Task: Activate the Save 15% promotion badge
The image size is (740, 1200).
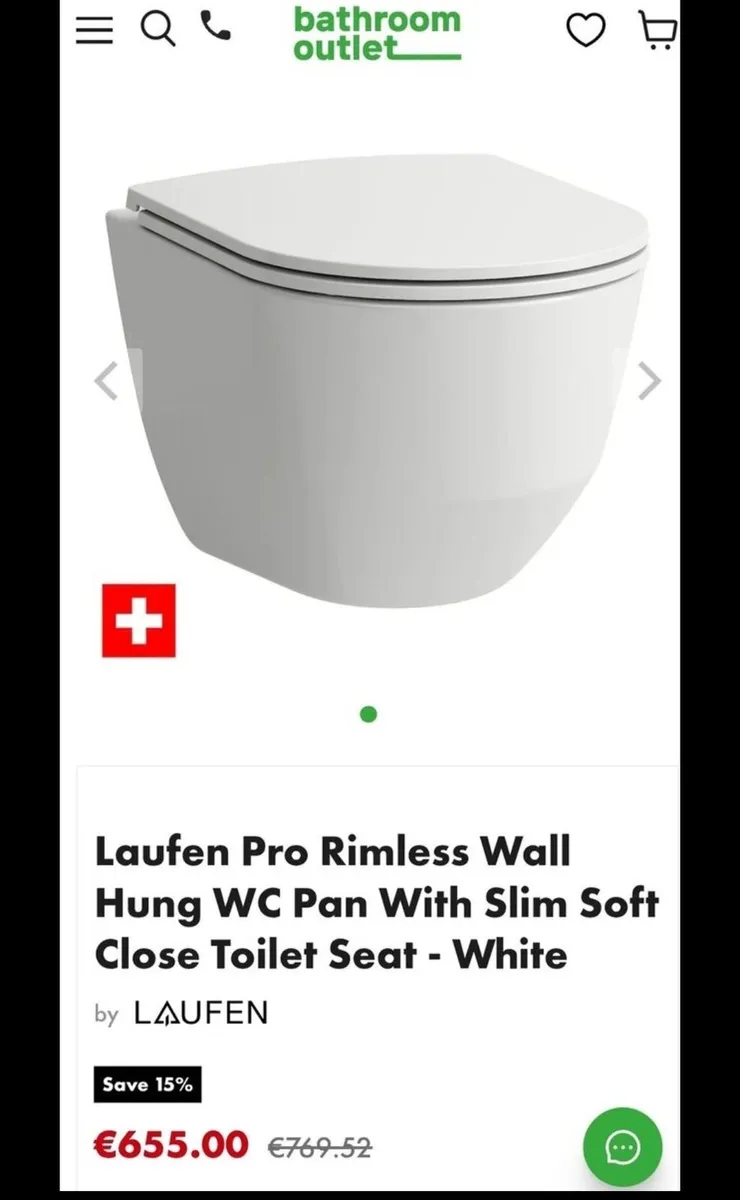Action: click(147, 1083)
